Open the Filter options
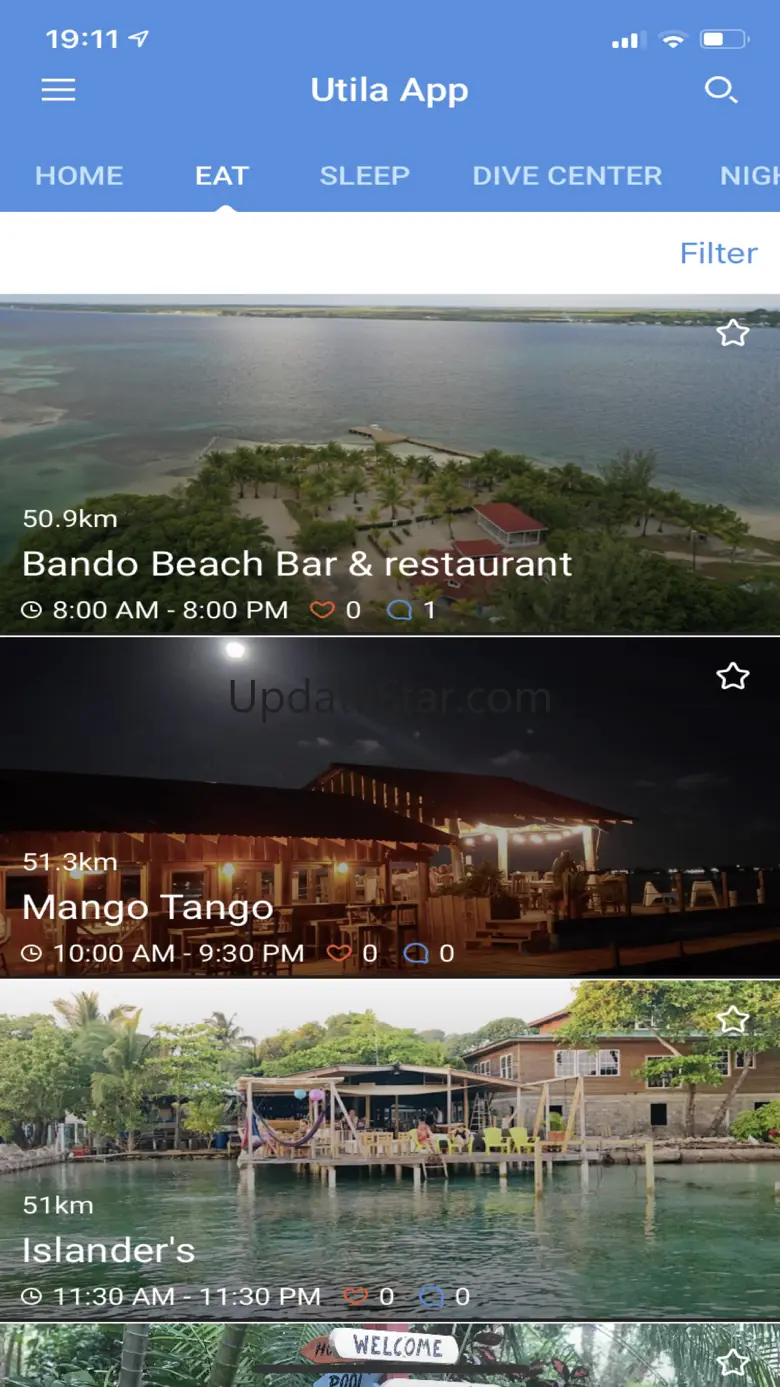The width and height of the screenshot is (780, 1387). (718, 253)
